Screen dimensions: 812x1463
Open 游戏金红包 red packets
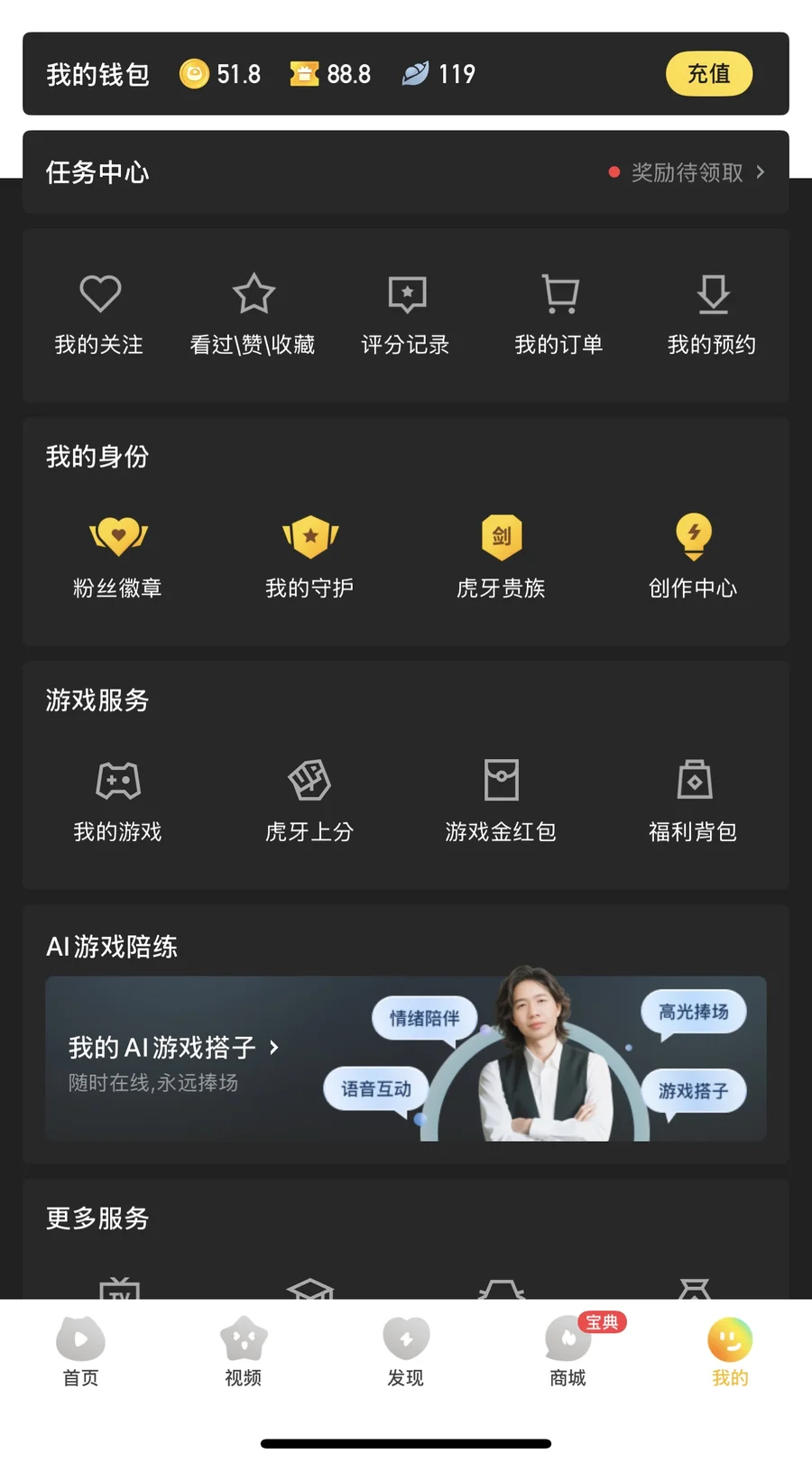502,800
